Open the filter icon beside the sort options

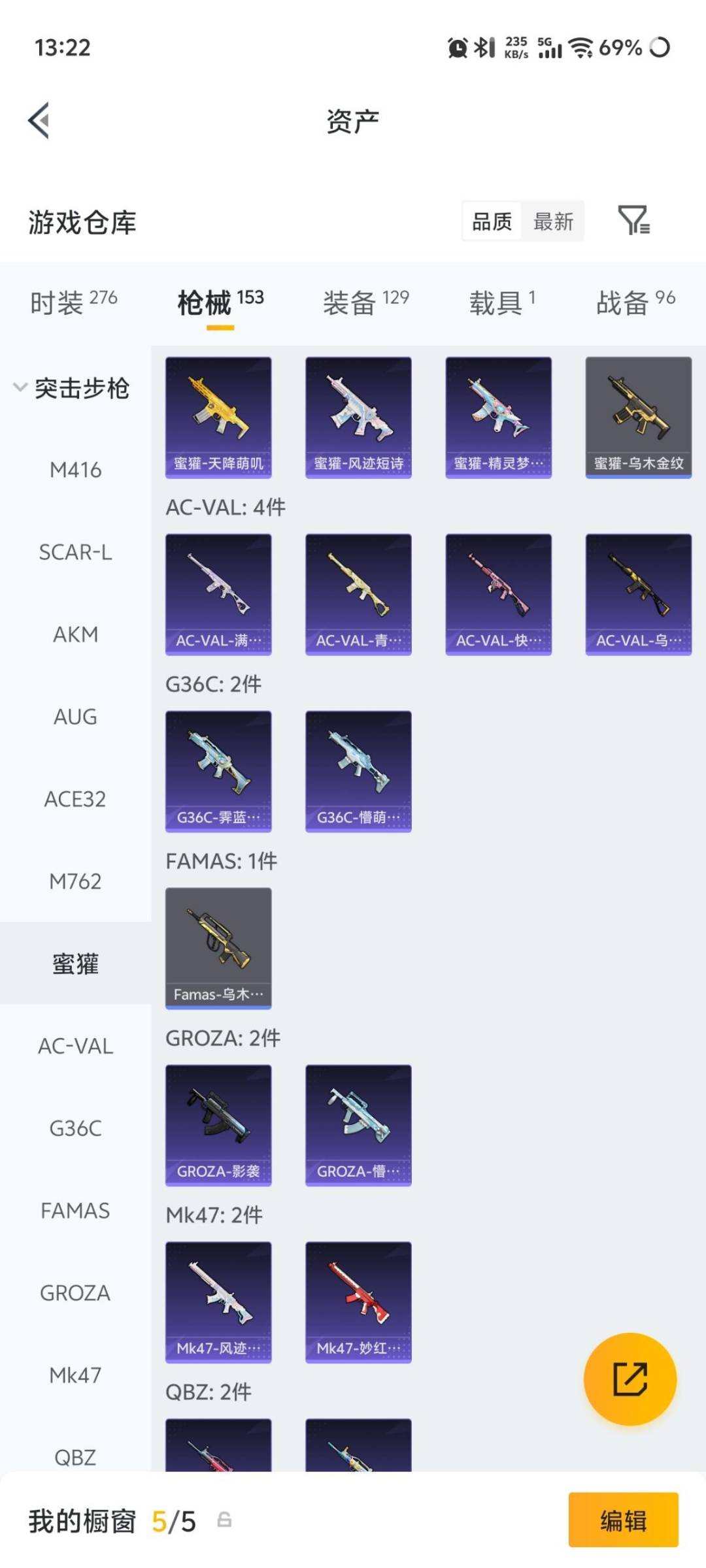point(633,220)
